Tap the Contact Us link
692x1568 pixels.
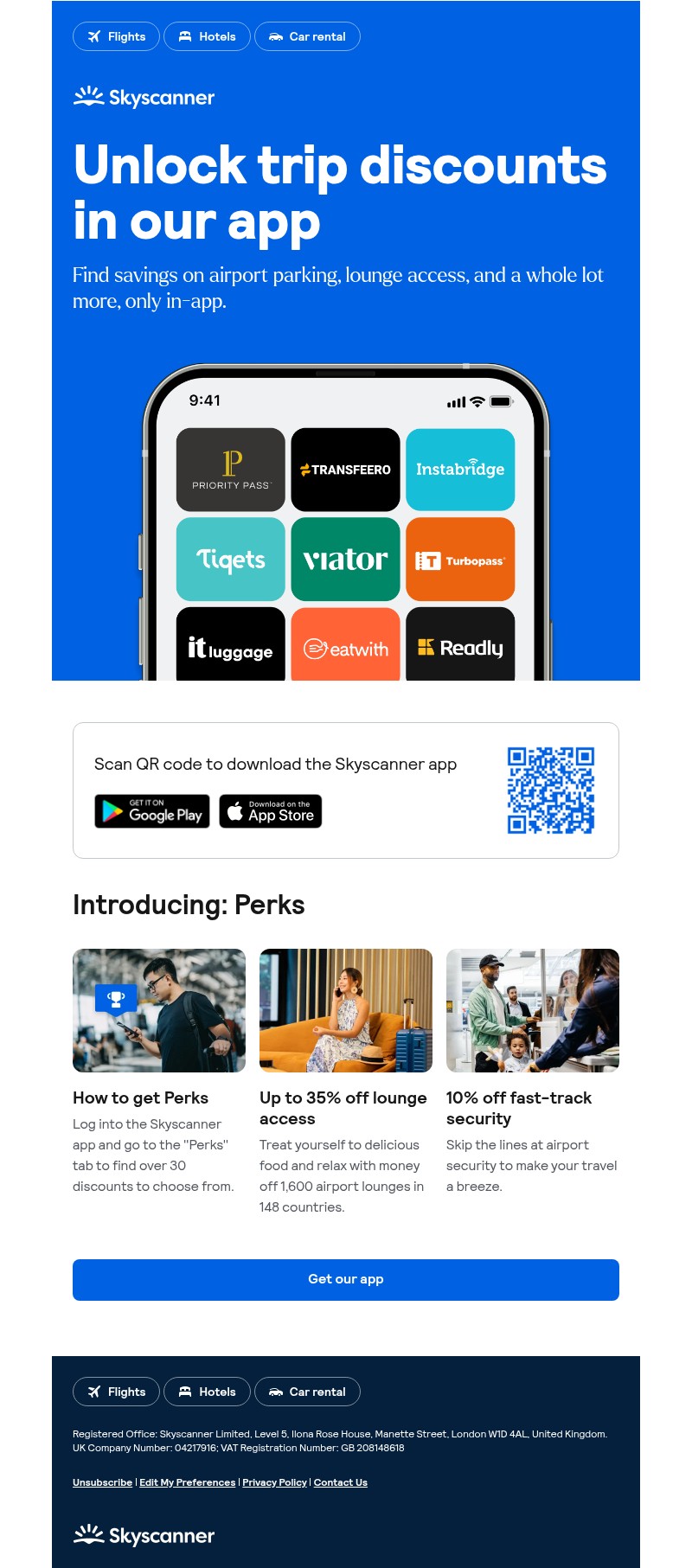[x=340, y=1482]
